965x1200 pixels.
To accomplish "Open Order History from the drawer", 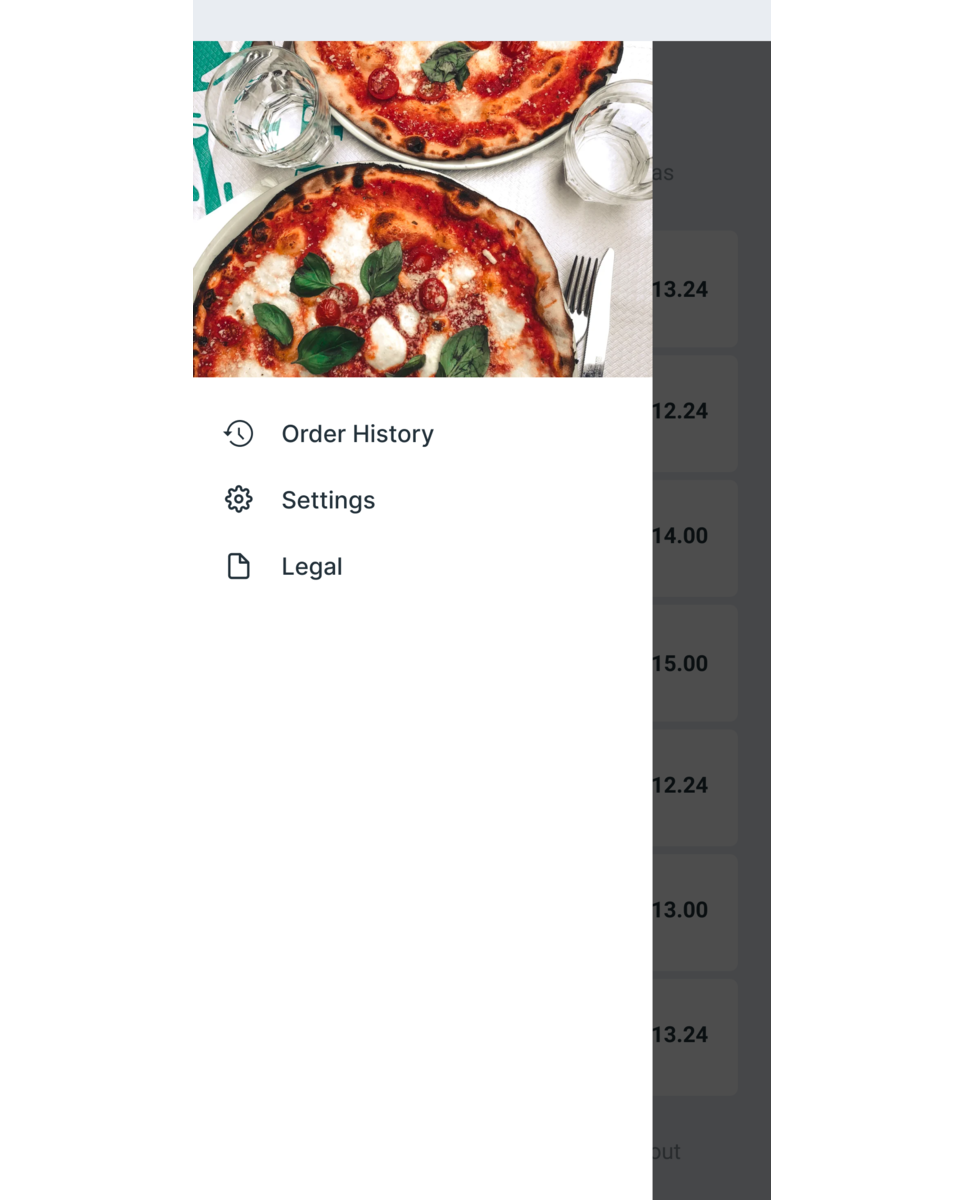I will [x=357, y=434].
